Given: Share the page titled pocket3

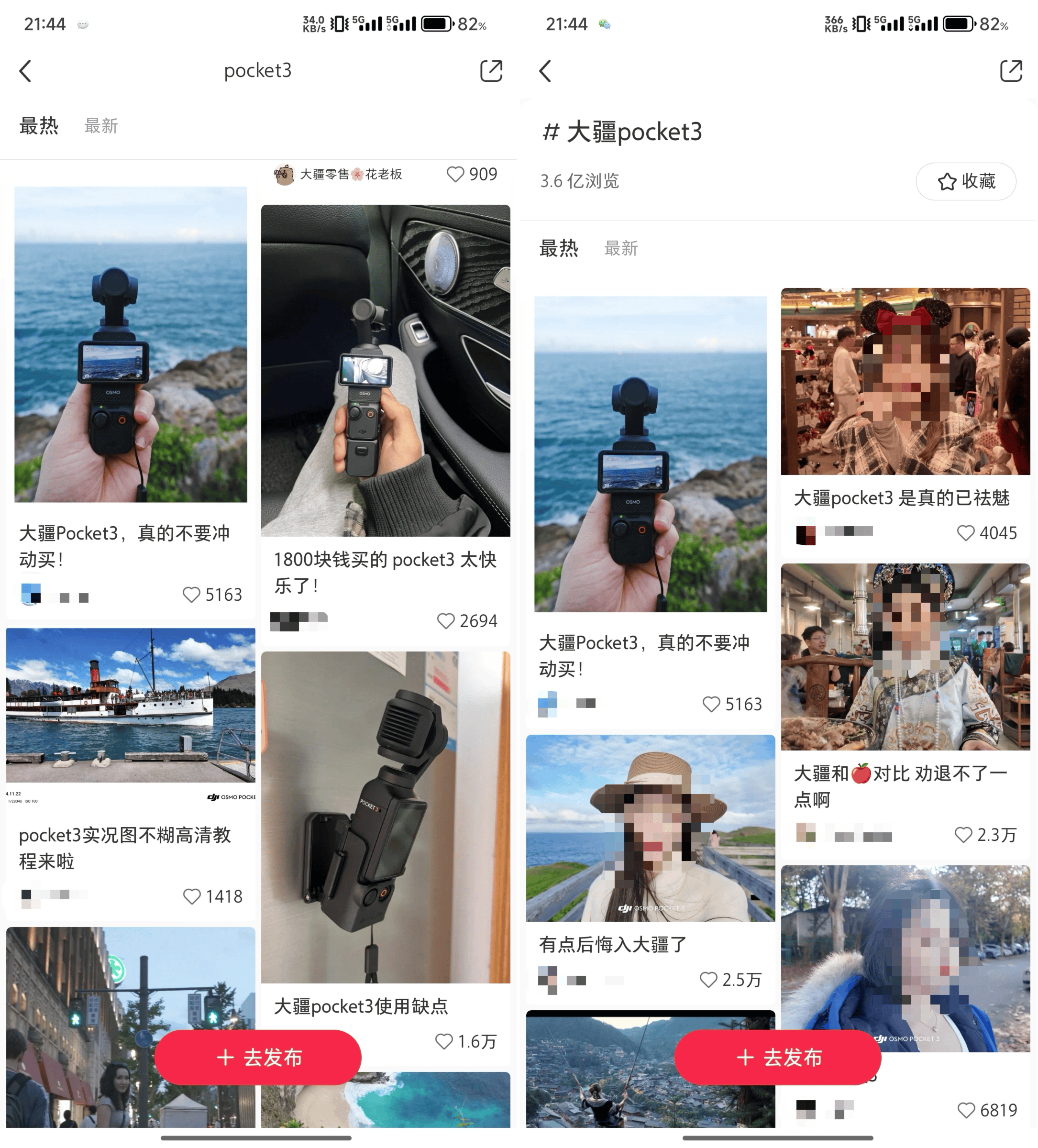Looking at the screenshot, I should (491, 71).
